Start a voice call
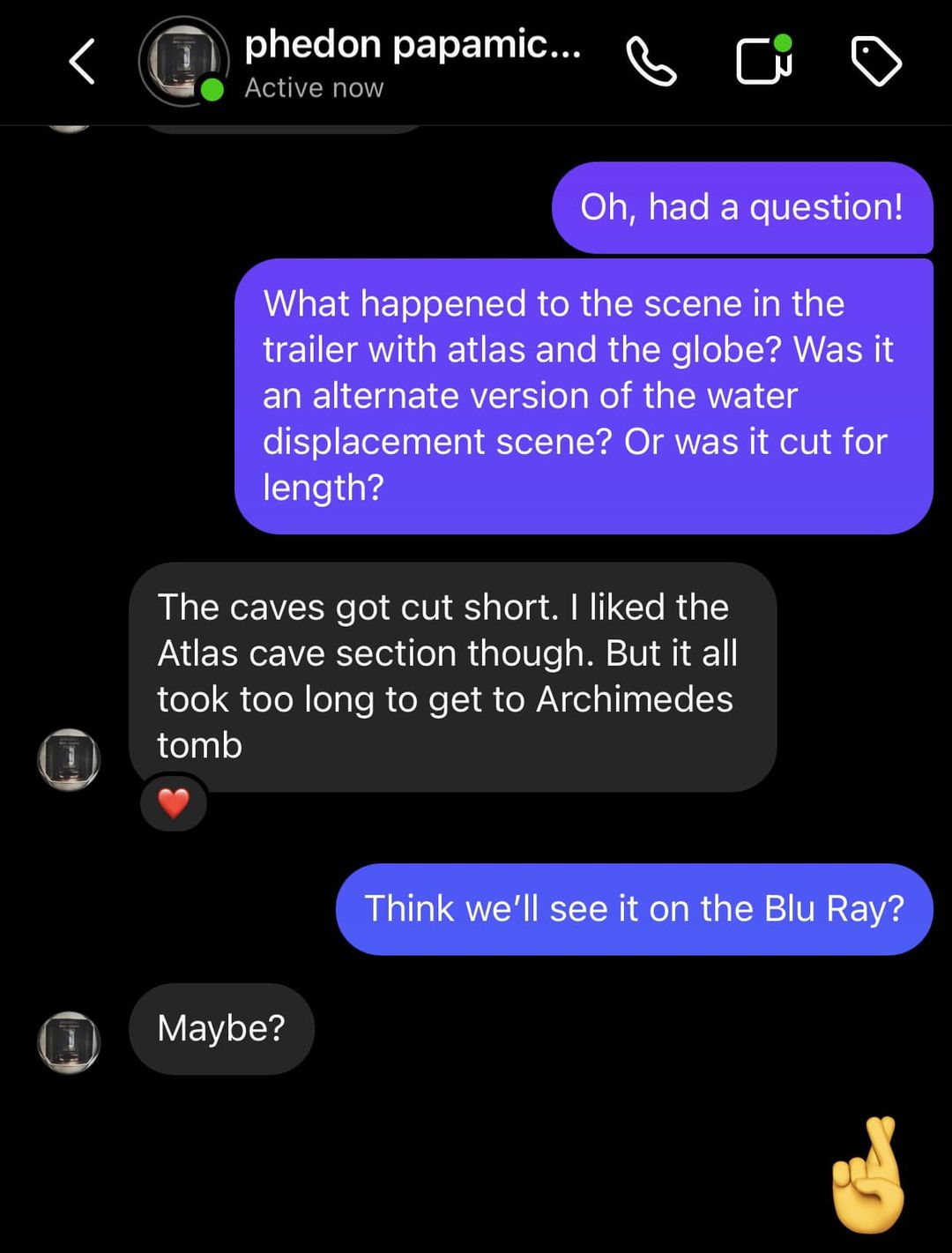The image size is (952, 1253). (651, 62)
